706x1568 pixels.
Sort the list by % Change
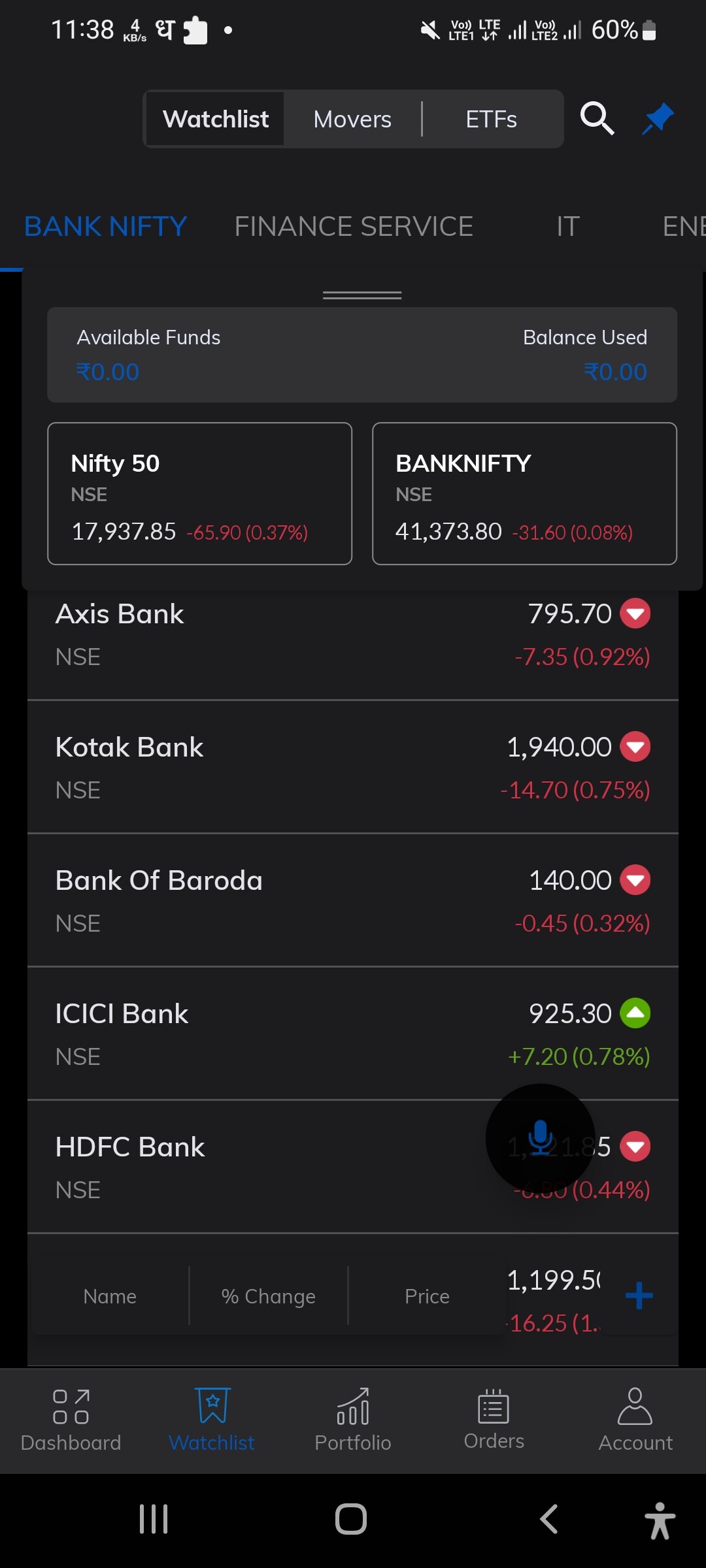[268, 1296]
